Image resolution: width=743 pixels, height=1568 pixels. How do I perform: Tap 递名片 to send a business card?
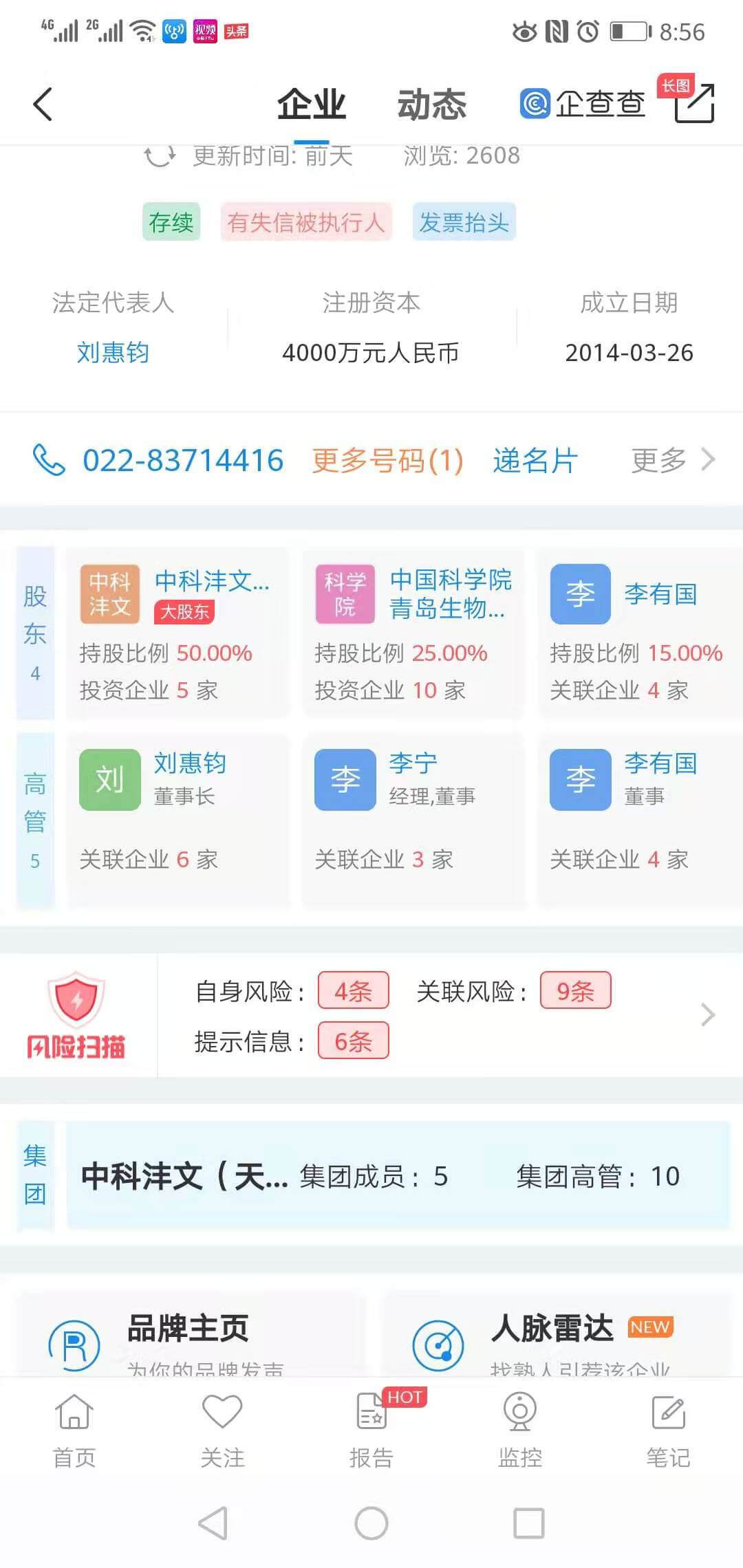pos(535,460)
